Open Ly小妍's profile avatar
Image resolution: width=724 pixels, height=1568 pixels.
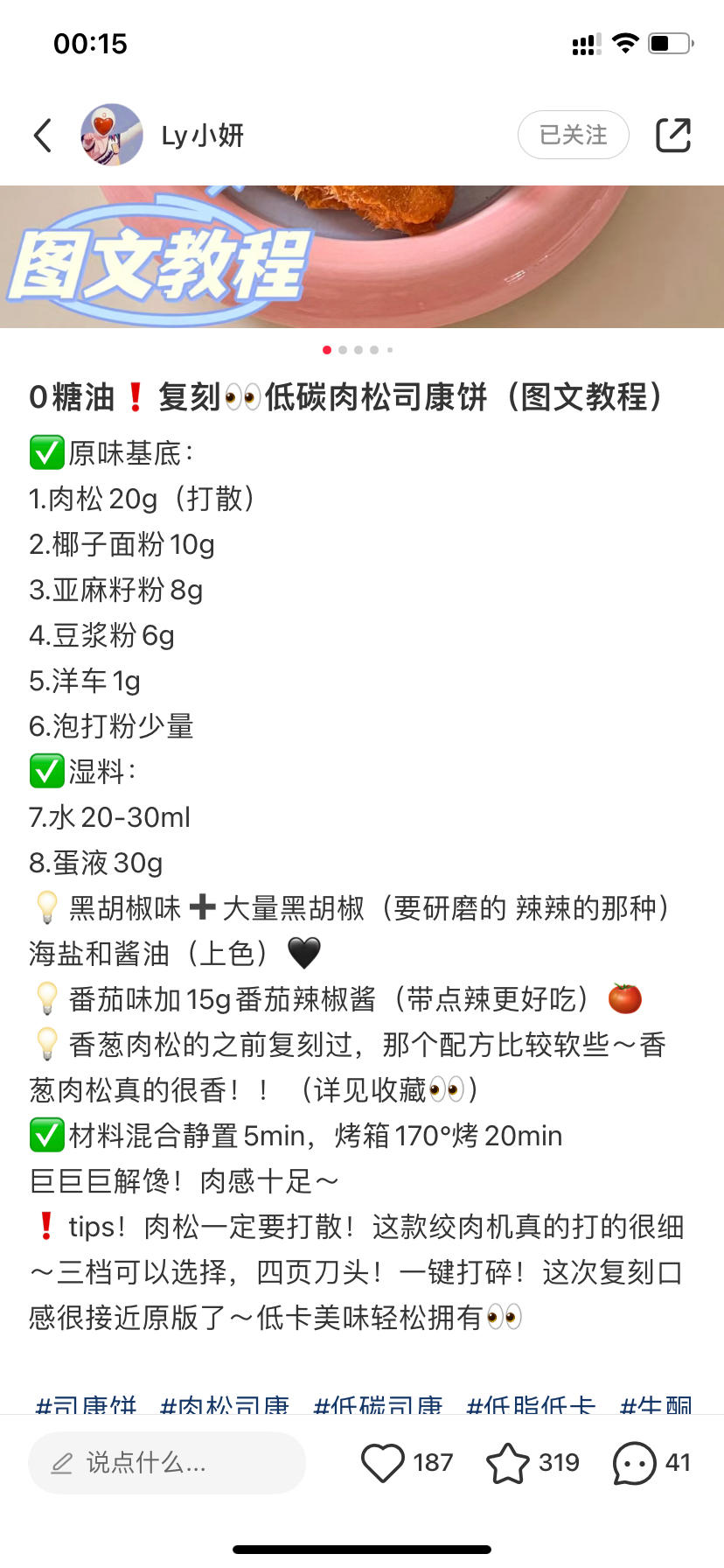tap(112, 136)
